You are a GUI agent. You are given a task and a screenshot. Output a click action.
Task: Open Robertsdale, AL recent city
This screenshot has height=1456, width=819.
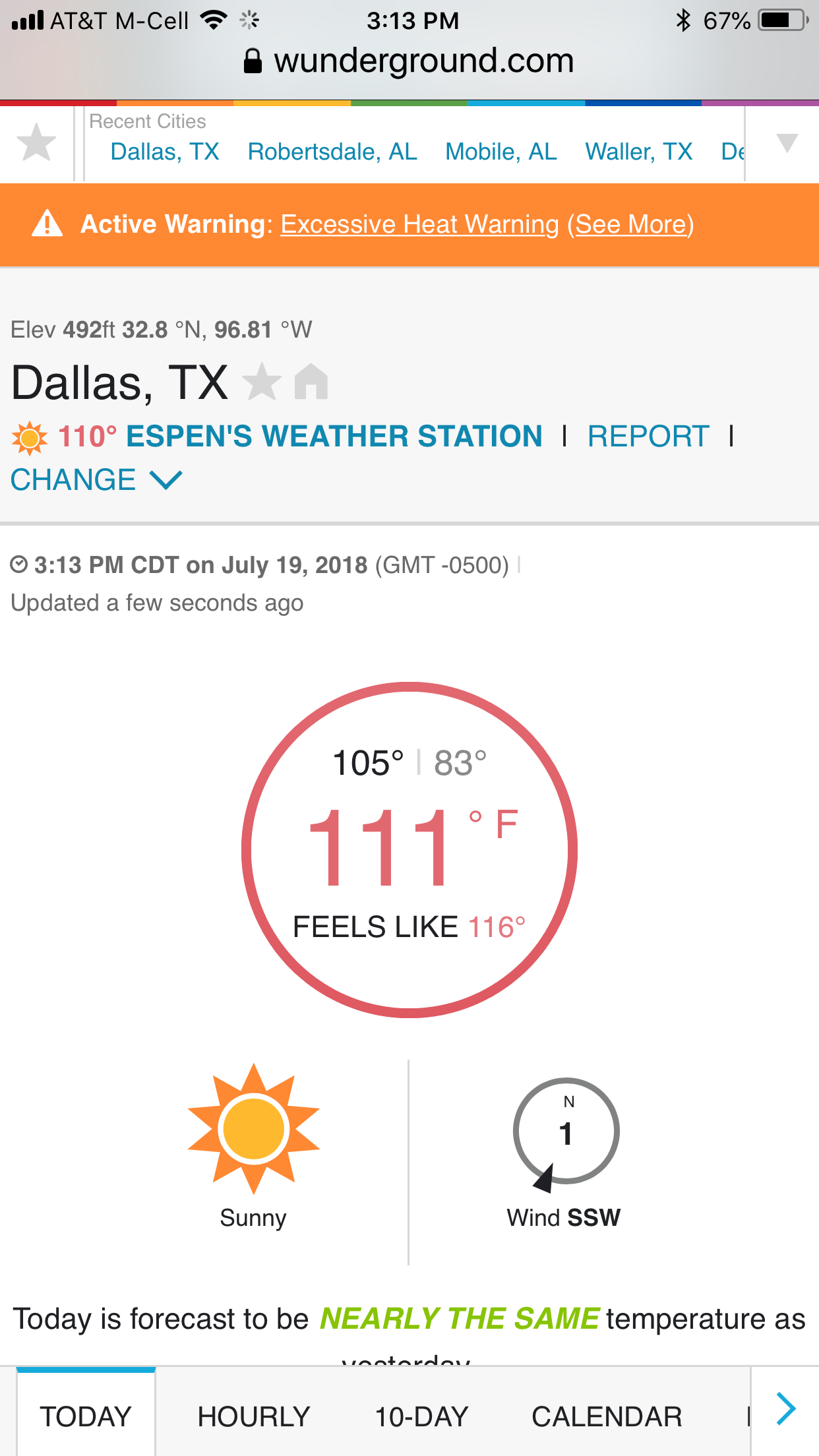coord(332,152)
